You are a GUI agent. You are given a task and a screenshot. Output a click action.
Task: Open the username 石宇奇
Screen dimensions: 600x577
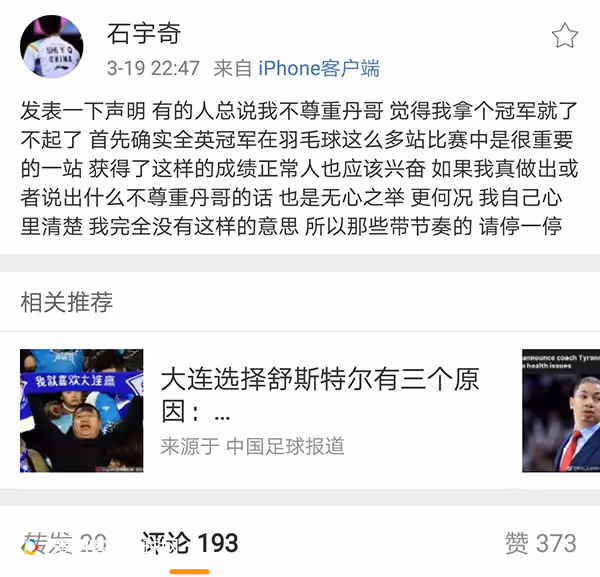click(144, 34)
